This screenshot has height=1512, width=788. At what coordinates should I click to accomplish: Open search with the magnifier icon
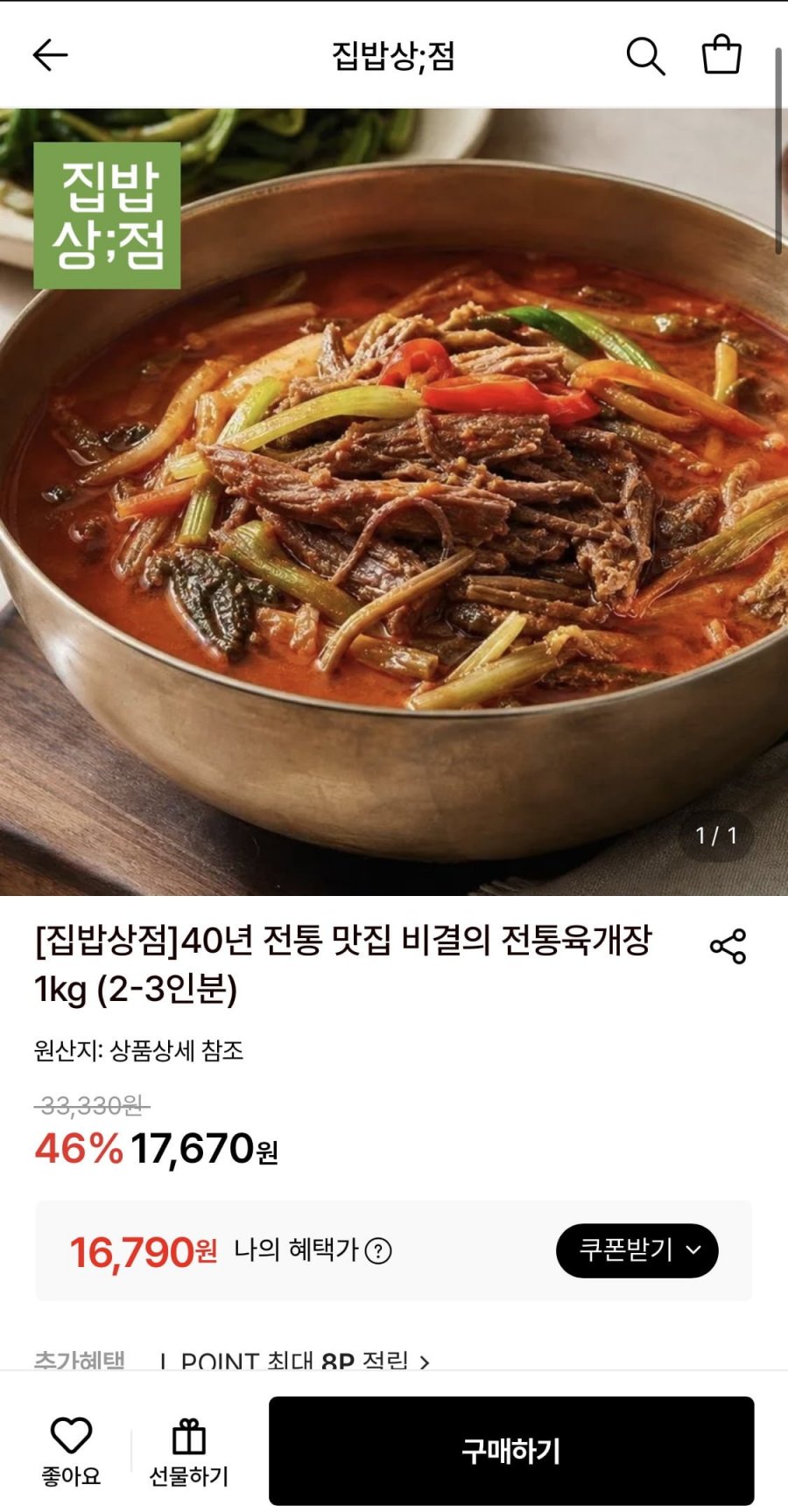pos(645,56)
